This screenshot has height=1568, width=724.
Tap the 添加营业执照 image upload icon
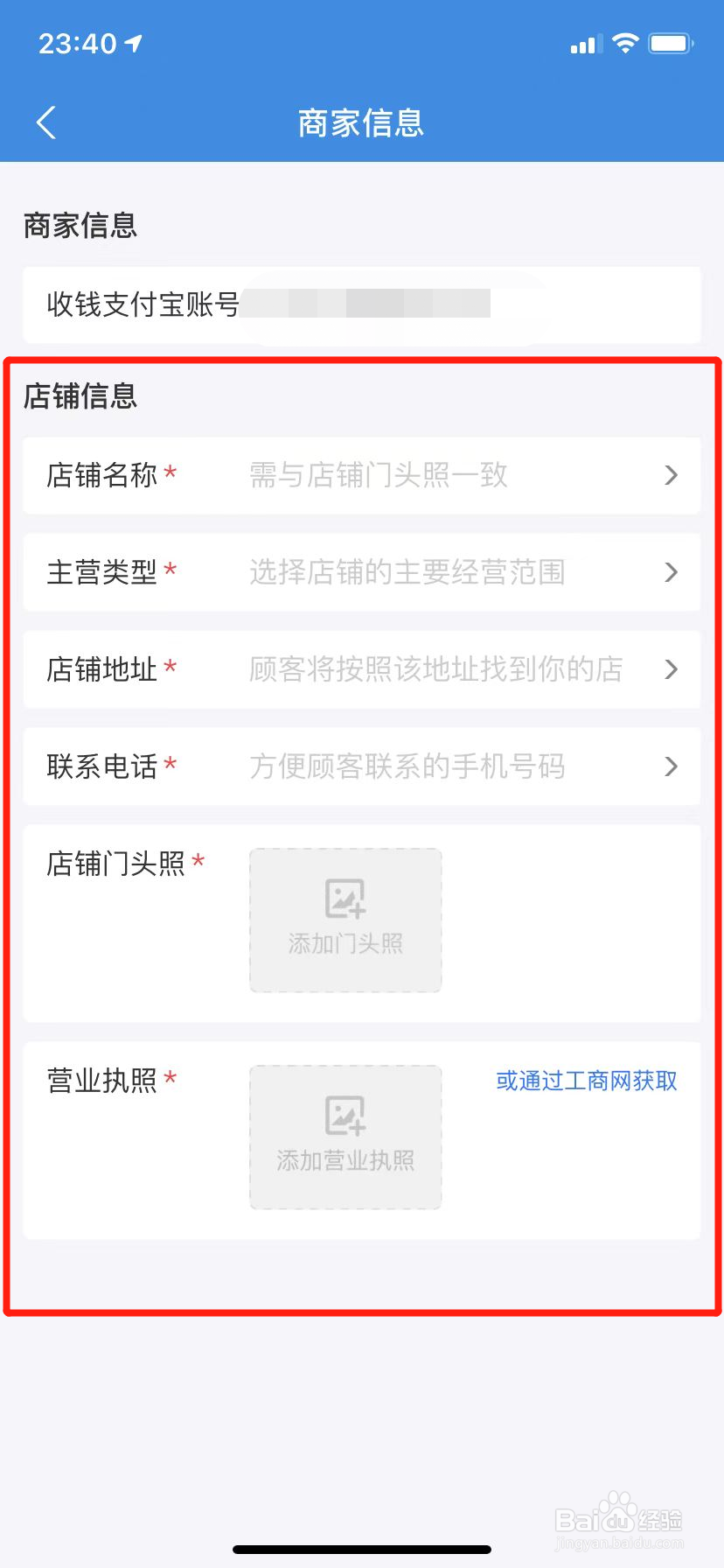click(x=345, y=1136)
